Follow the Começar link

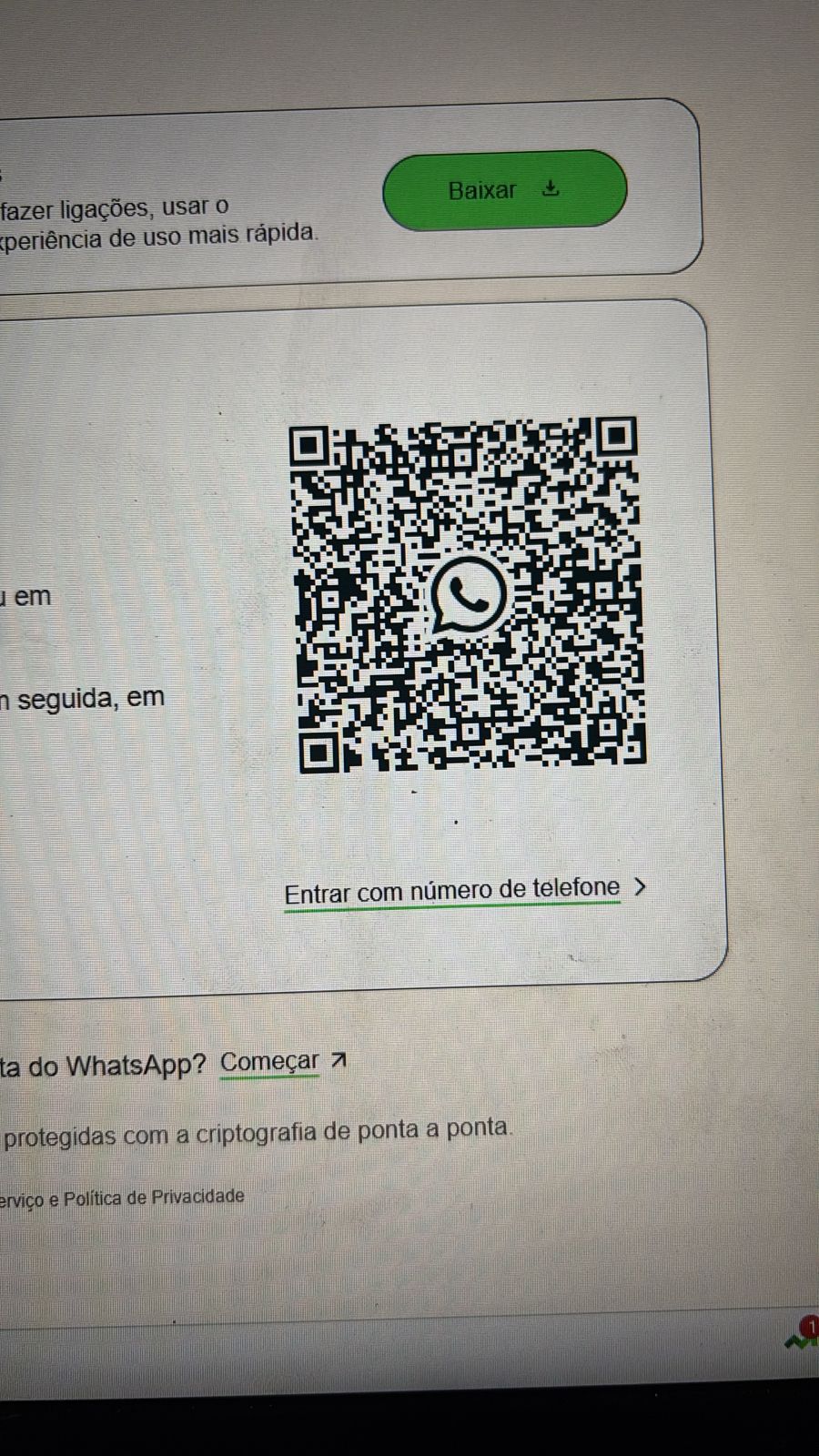point(270,1062)
